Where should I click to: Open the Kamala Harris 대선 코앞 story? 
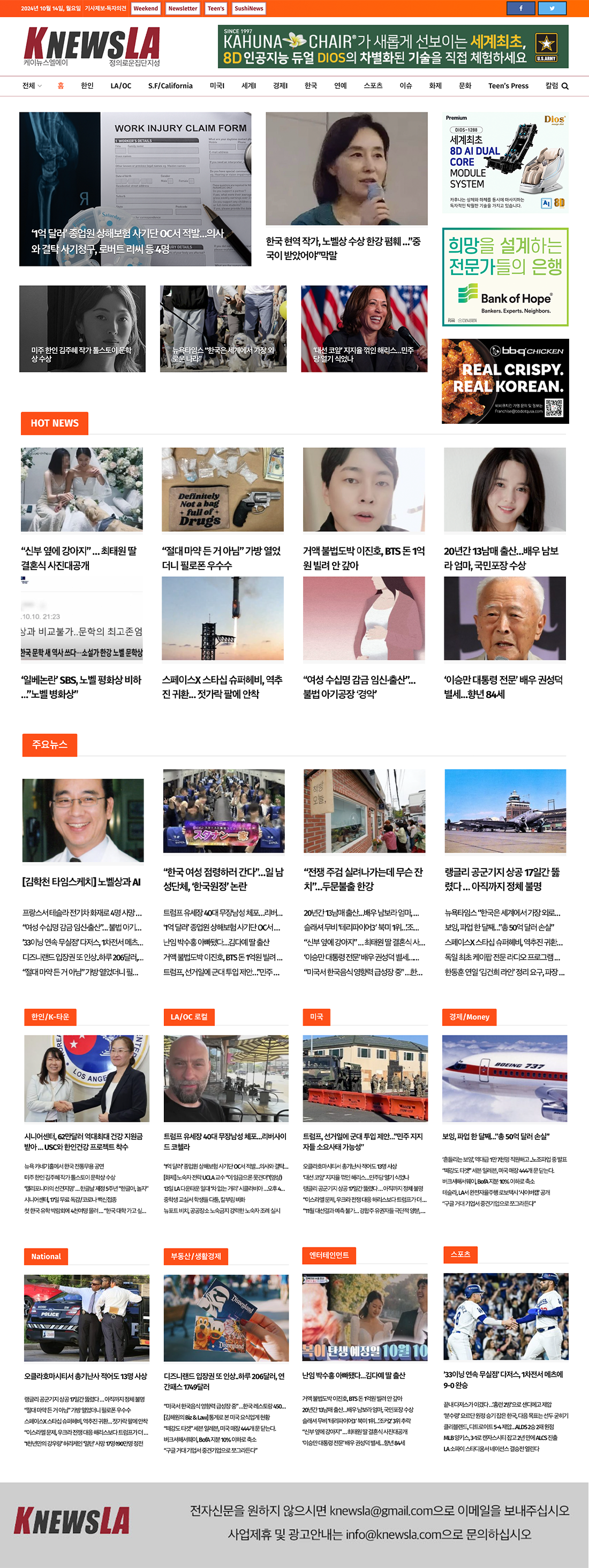pyautogui.click(x=364, y=354)
